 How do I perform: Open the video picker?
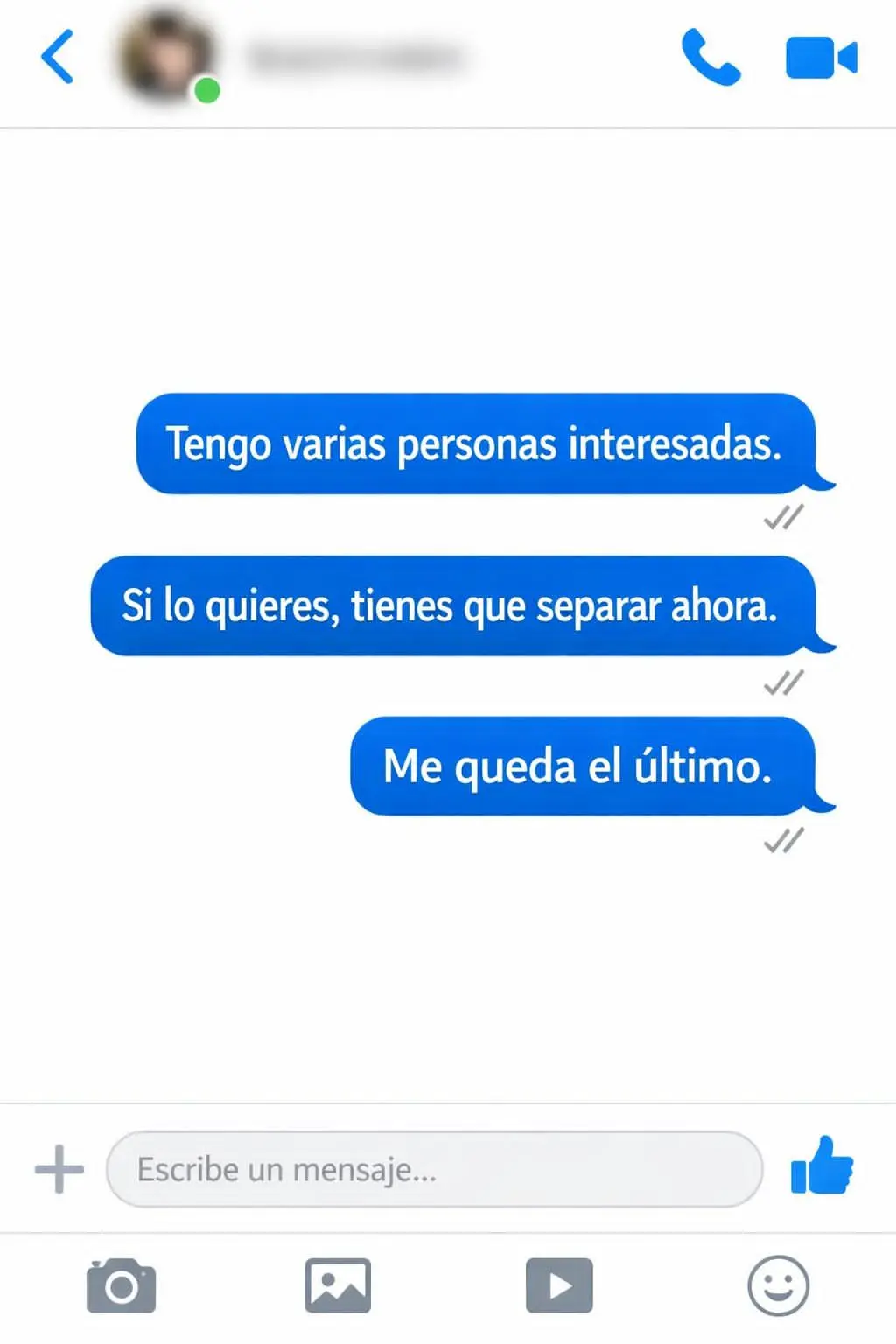click(559, 1286)
